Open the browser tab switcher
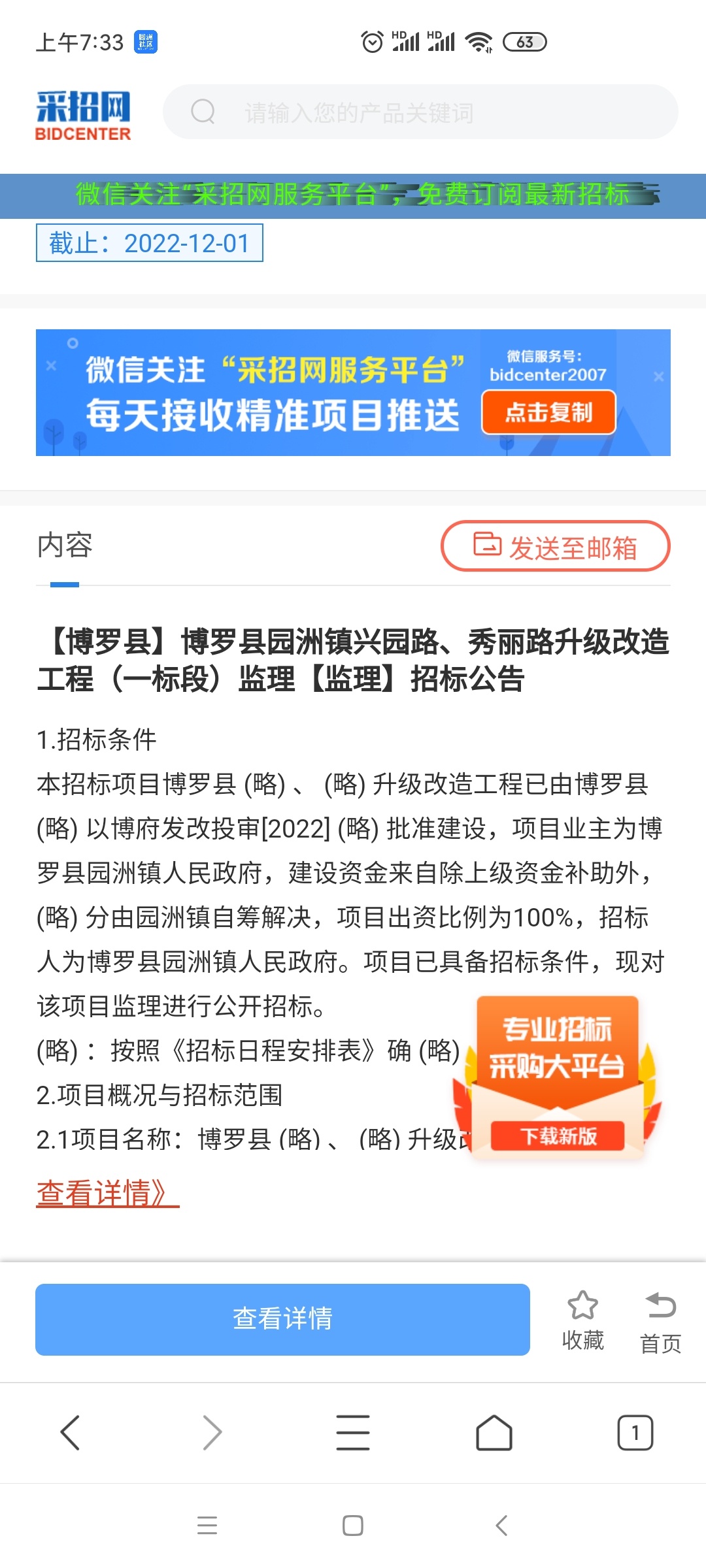This screenshot has height=1568, width=706. (635, 1433)
